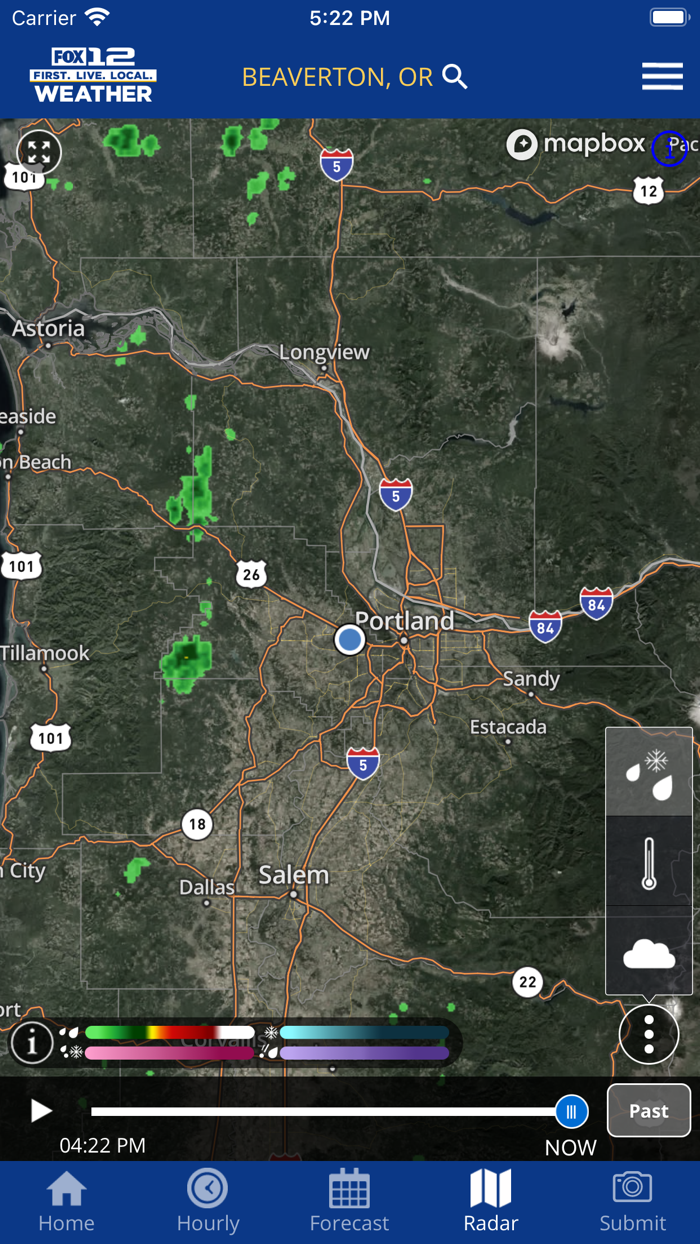Screen dimensions: 700x1244
Task: Tap the Past button
Action: [x=649, y=1111]
